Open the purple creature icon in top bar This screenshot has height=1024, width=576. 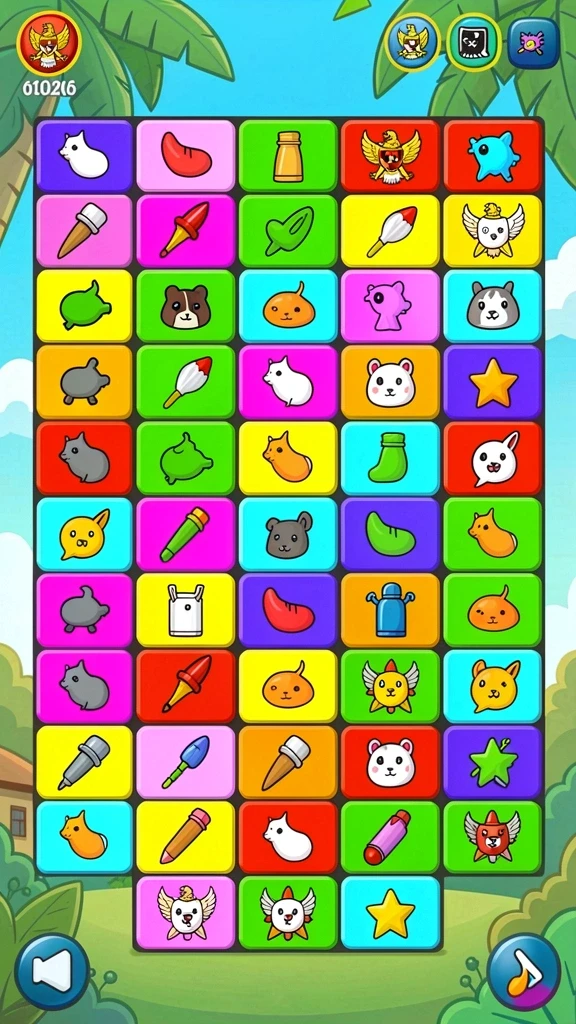click(x=534, y=42)
